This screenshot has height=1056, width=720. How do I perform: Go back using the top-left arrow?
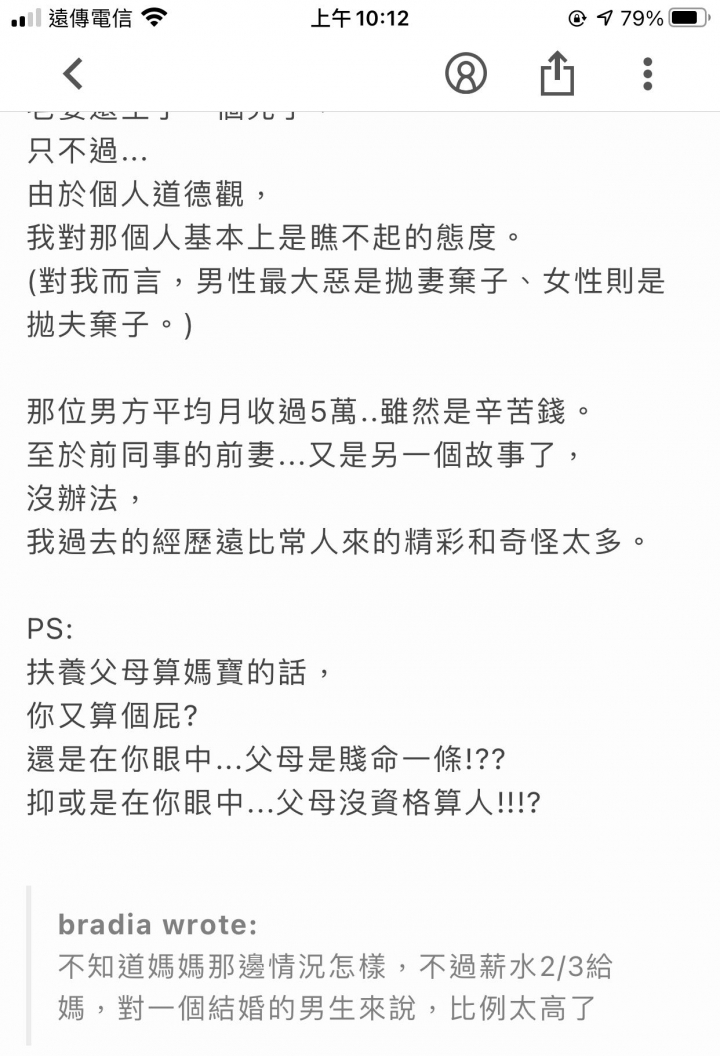coord(73,73)
